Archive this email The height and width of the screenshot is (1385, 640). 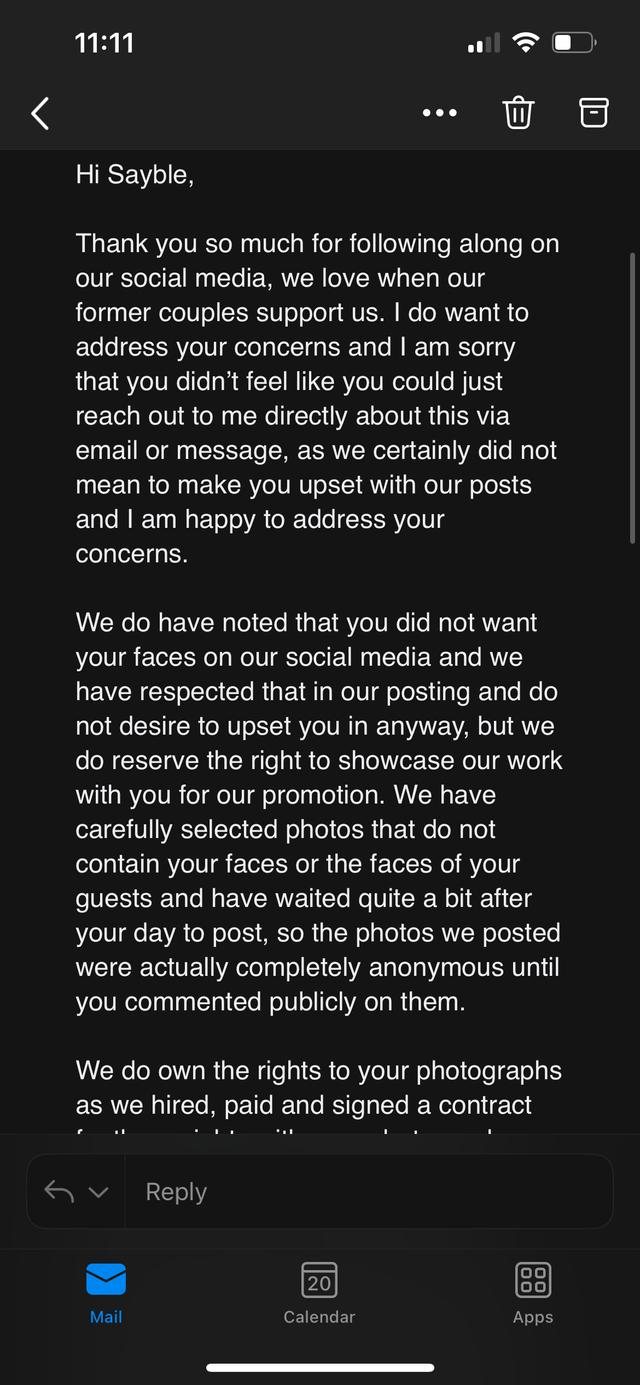[x=594, y=112]
